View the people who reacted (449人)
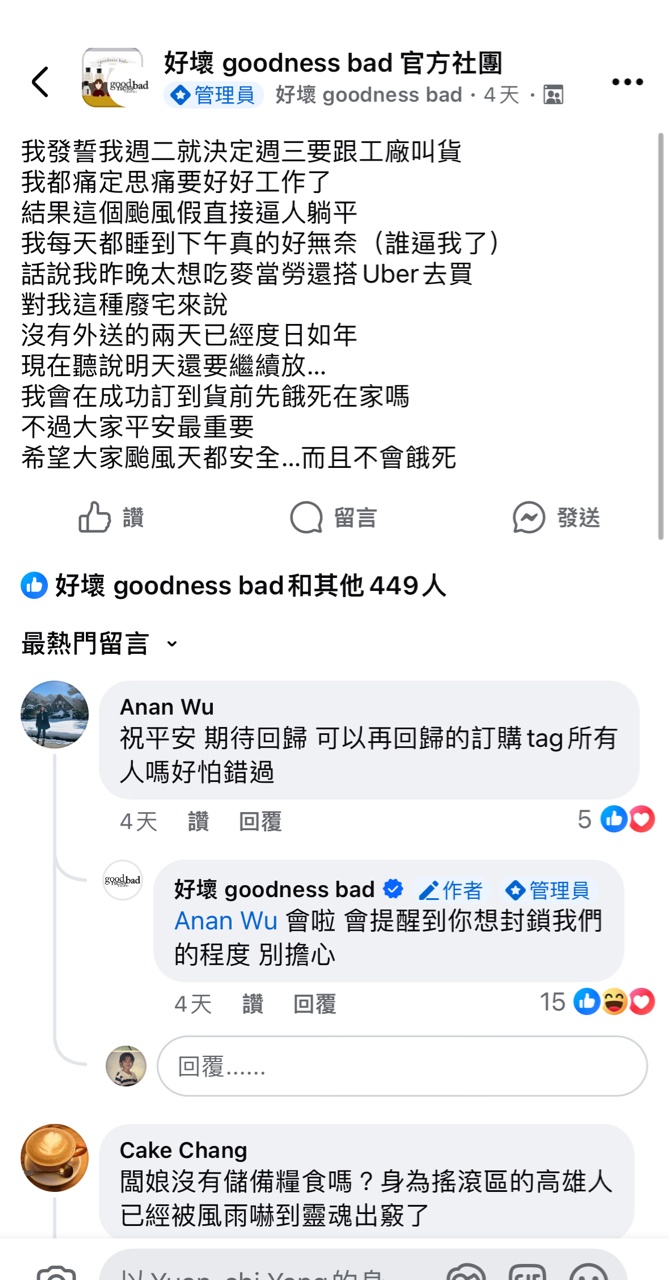 click(249, 586)
